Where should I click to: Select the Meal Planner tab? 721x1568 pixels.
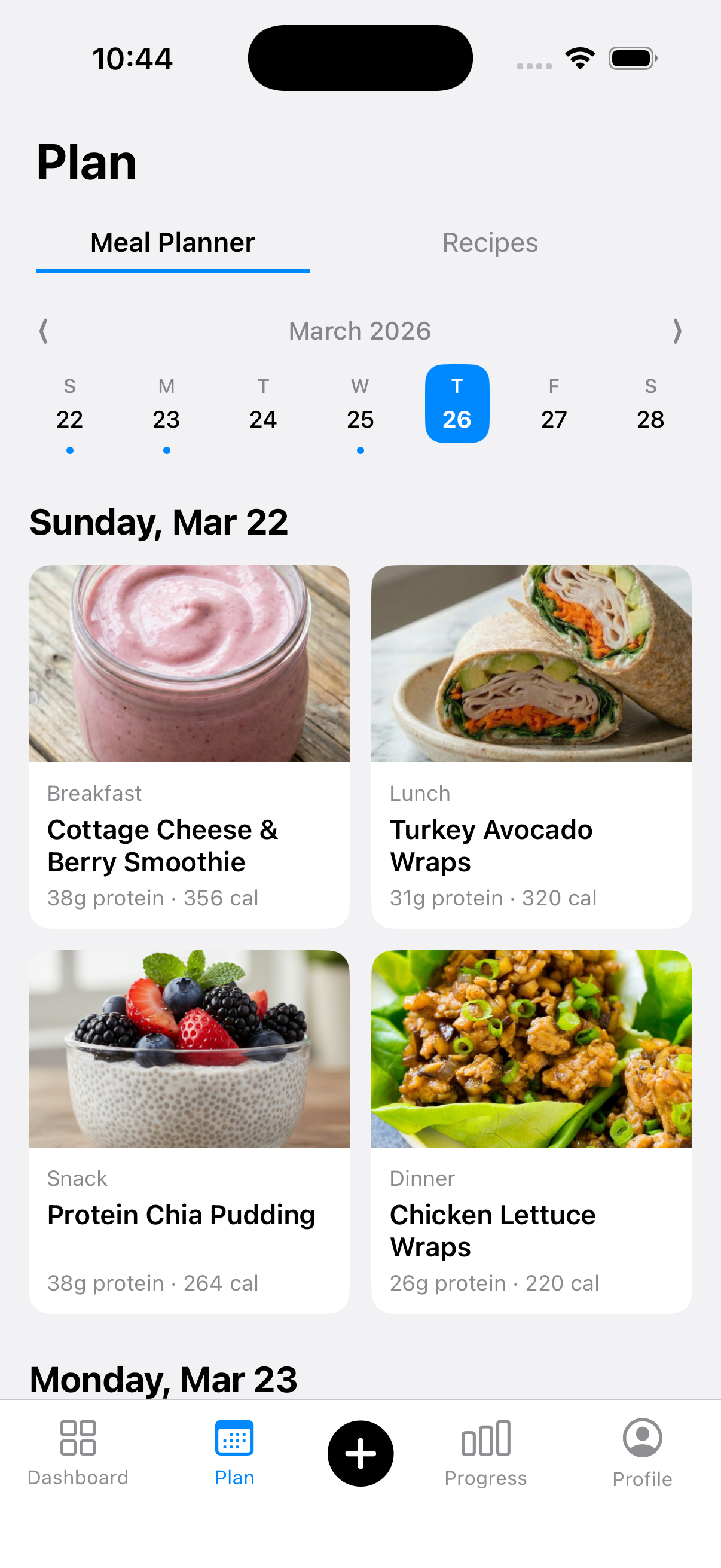pyautogui.click(x=173, y=243)
